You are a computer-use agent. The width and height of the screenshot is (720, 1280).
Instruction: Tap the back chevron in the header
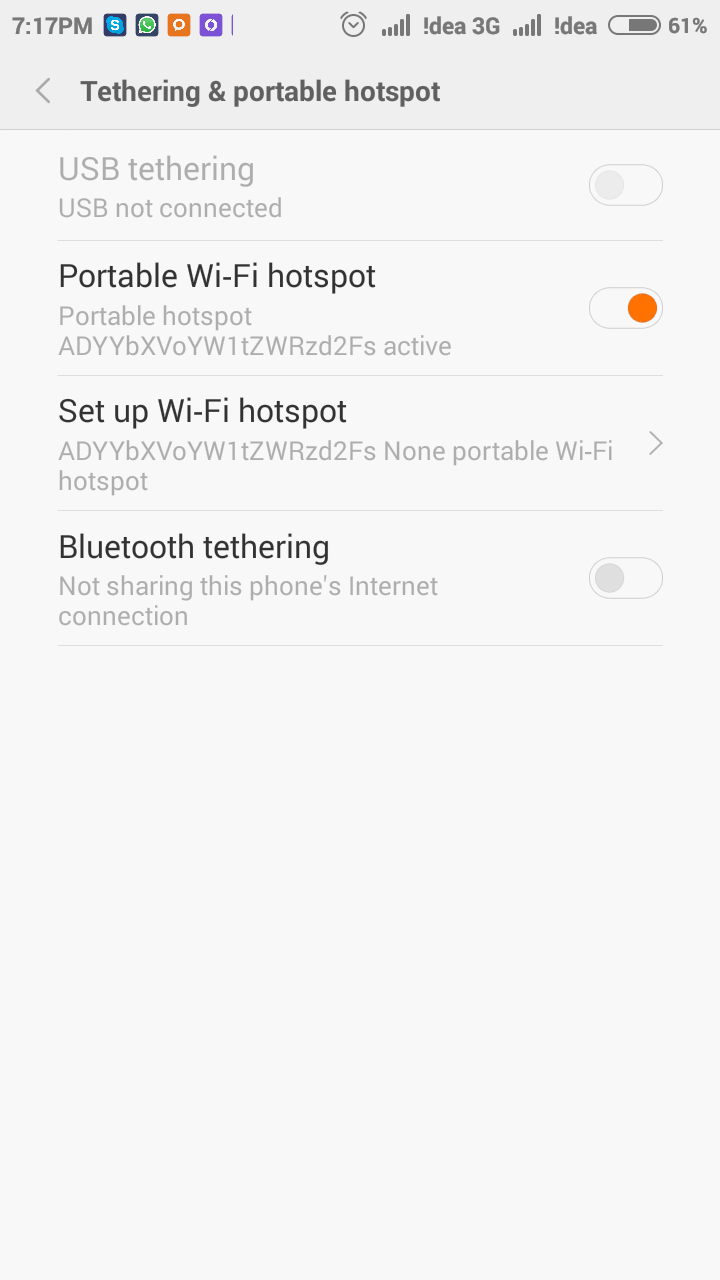click(x=42, y=90)
